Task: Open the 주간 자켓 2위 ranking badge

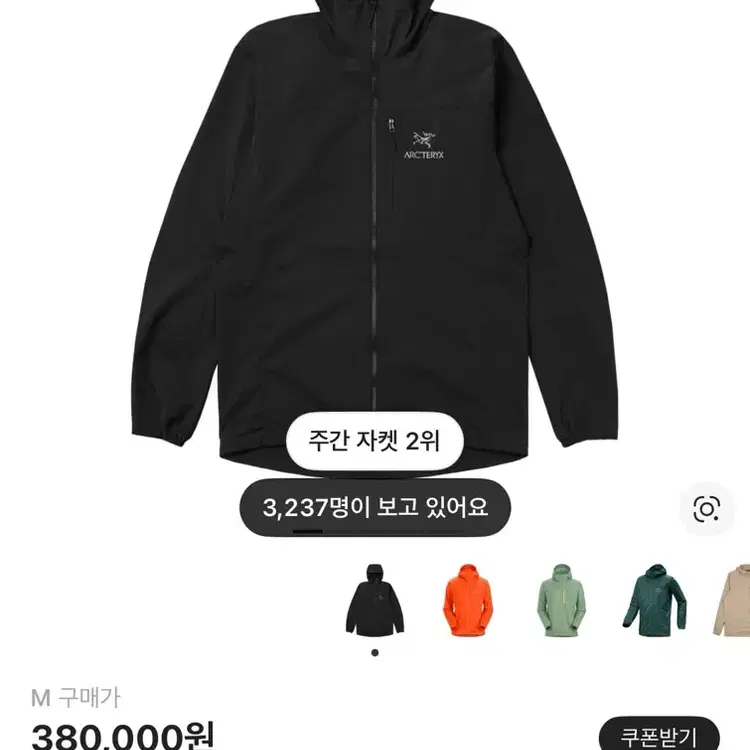Action: point(375,438)
